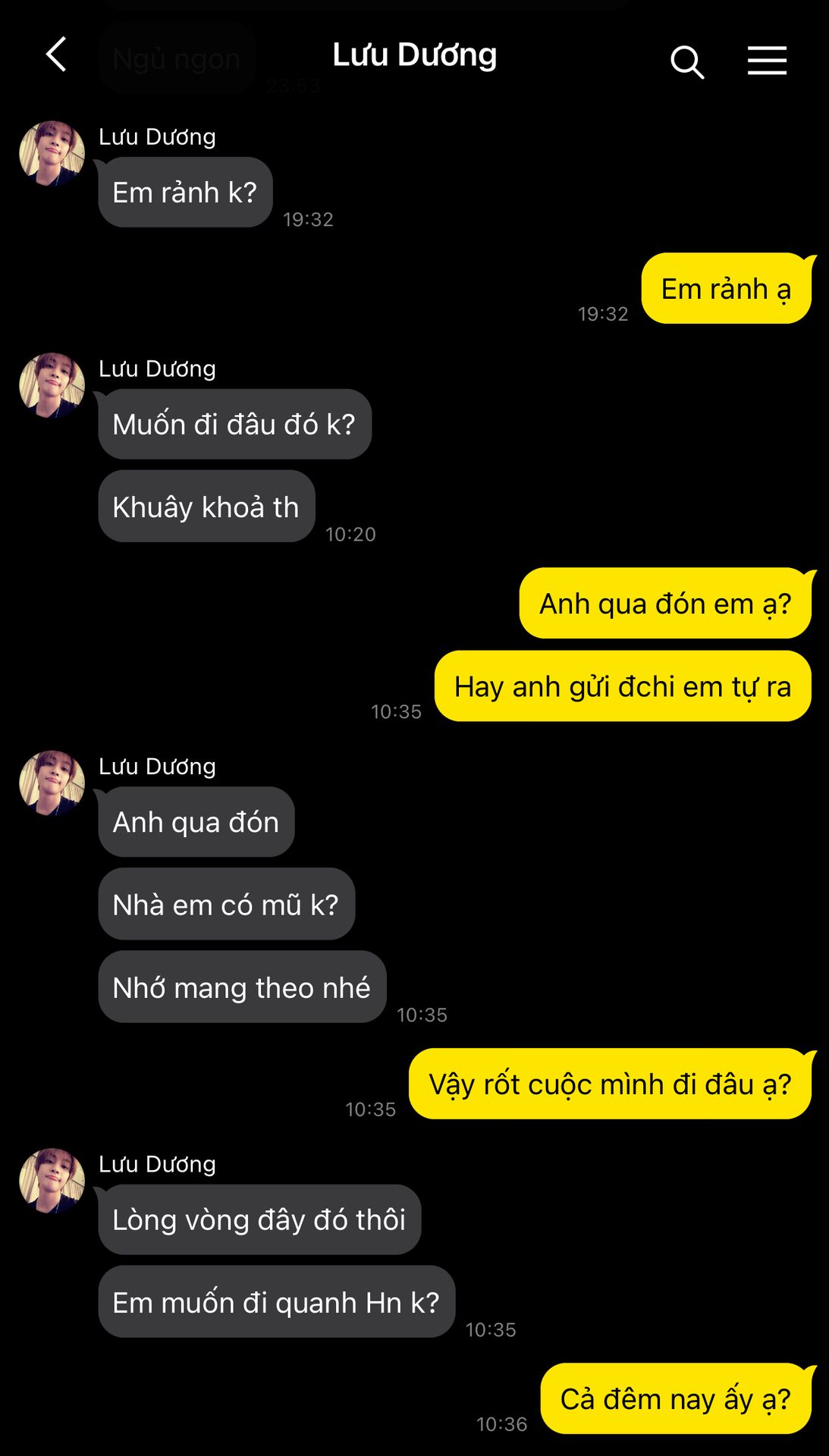View profile picture beside 'Muốn đi đâu đó k?'
Screen dimensions: 829x1456
(x=52, y=385)
